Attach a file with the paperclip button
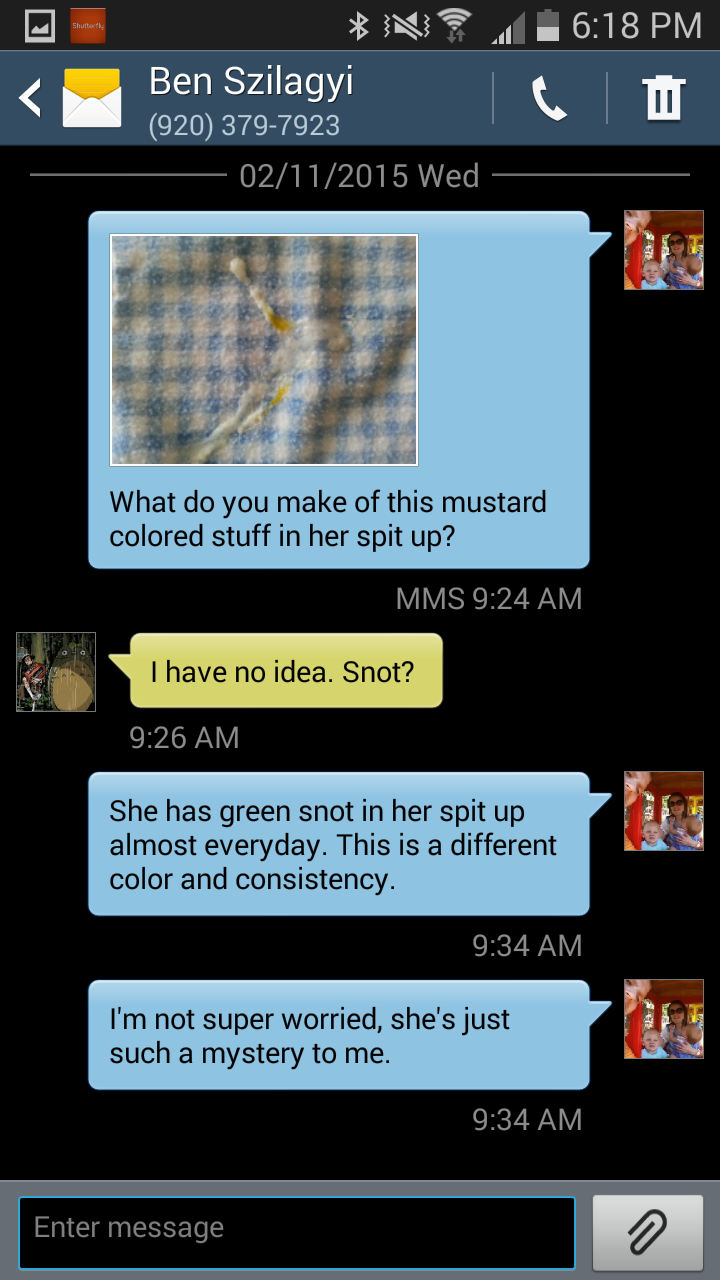Screen dimensions: 720x1280 click(x=648, y=1231)
